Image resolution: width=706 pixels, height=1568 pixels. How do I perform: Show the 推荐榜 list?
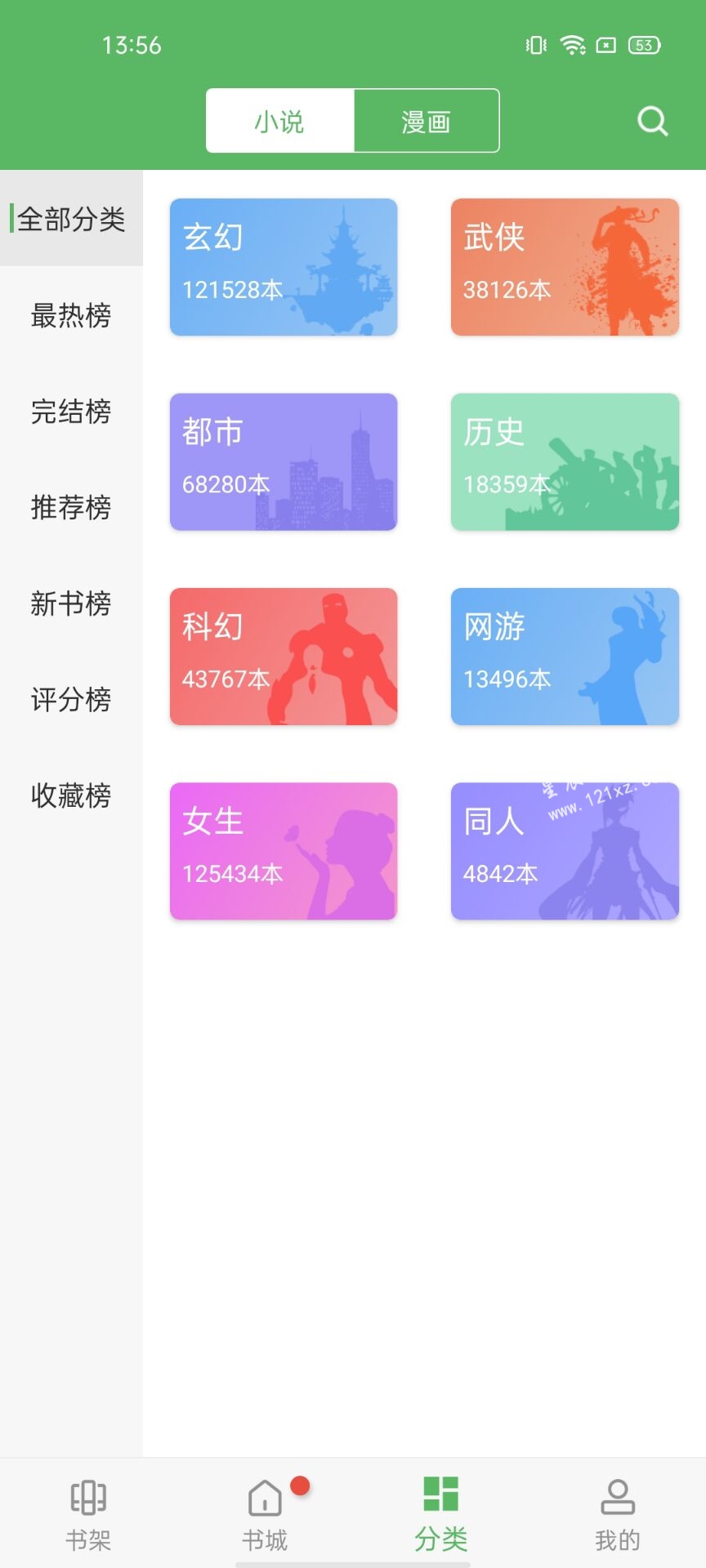click(71, 507)
